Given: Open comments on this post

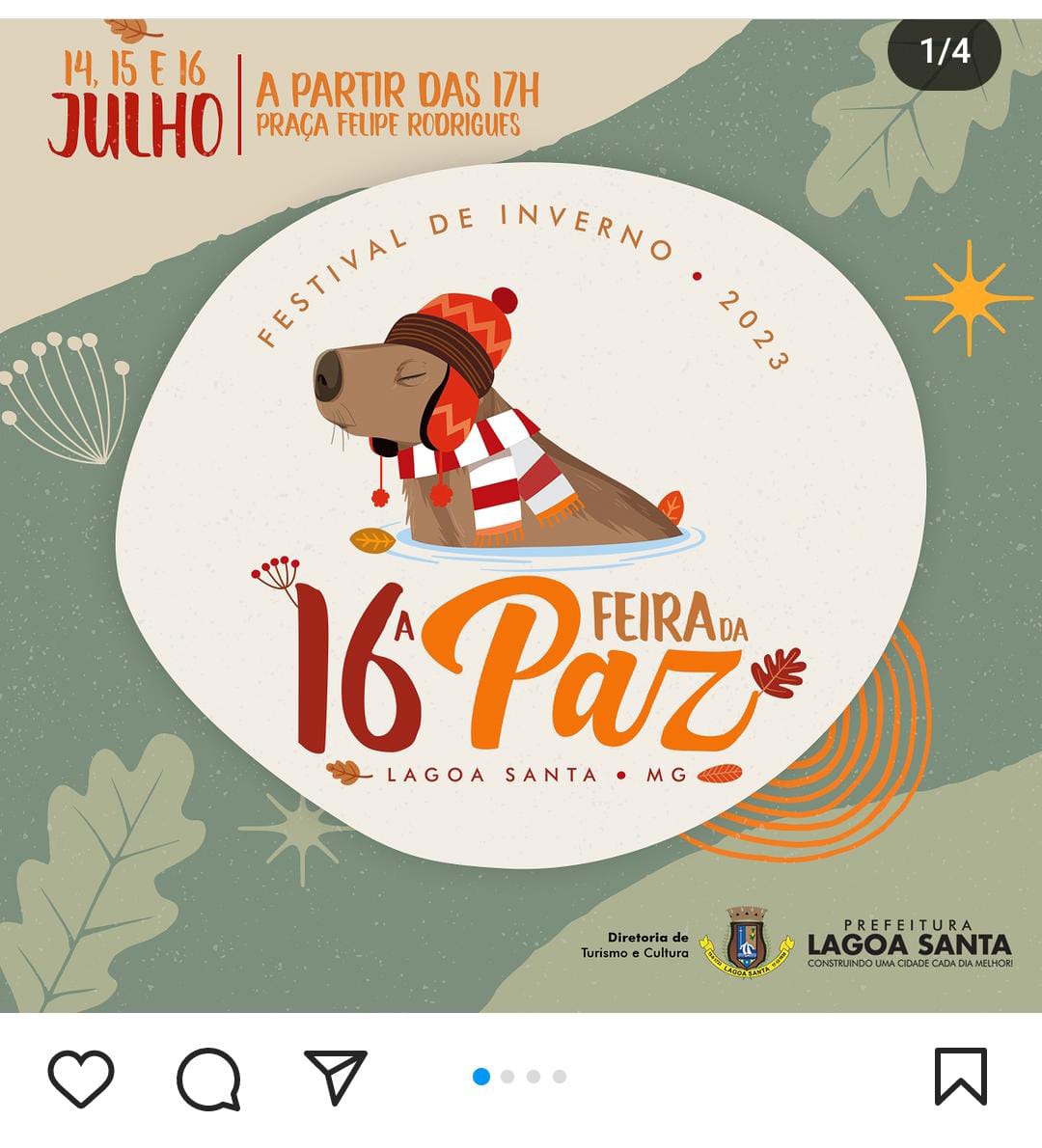Looking at the screenshot, I should (208, 1077).
